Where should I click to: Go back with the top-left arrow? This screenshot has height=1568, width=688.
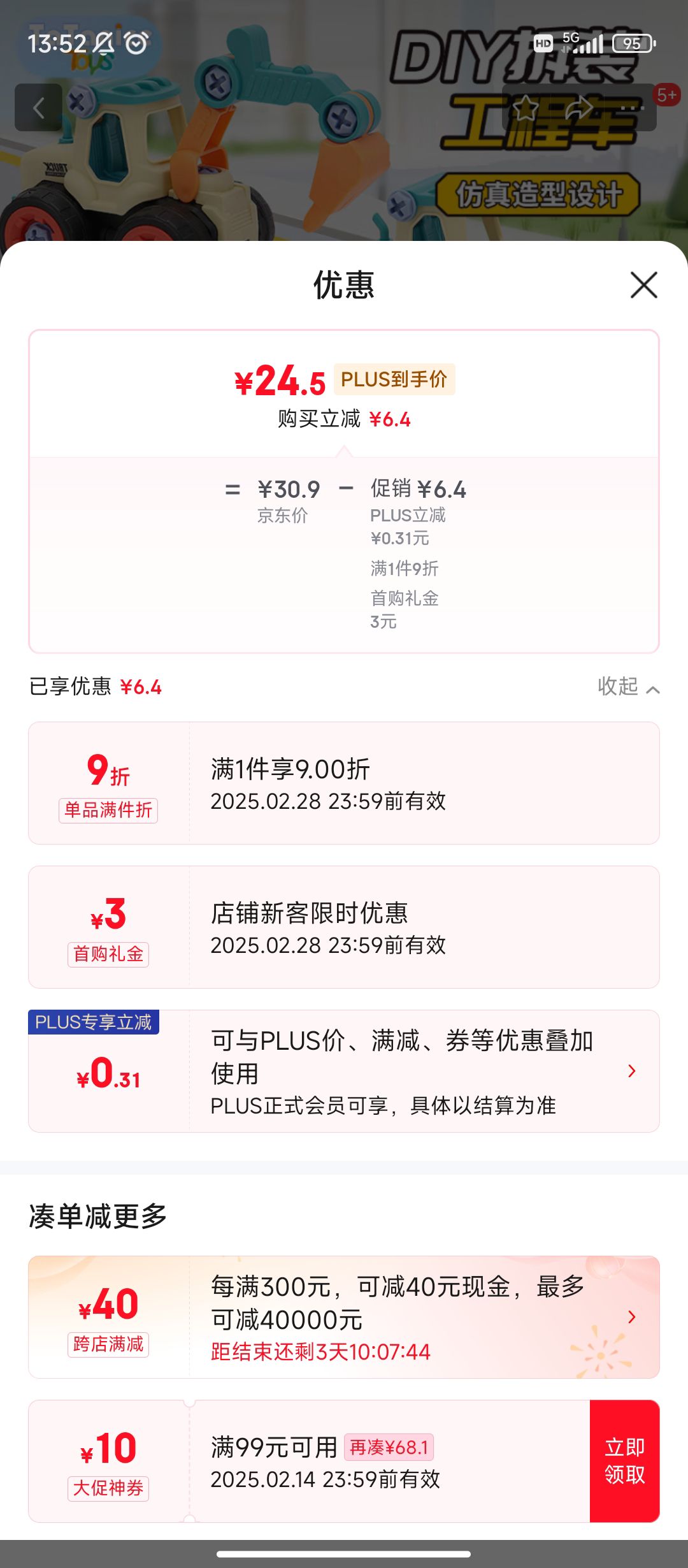click(39, 108)
